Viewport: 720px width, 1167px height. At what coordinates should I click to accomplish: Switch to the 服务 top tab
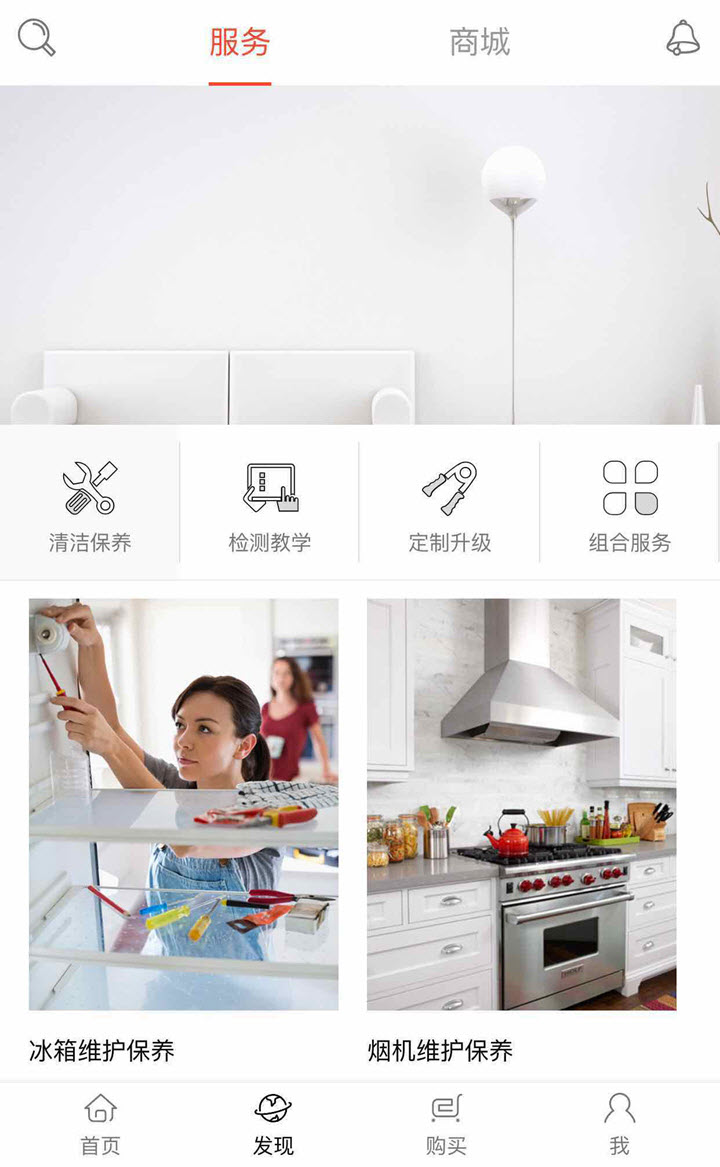[240, 42]
